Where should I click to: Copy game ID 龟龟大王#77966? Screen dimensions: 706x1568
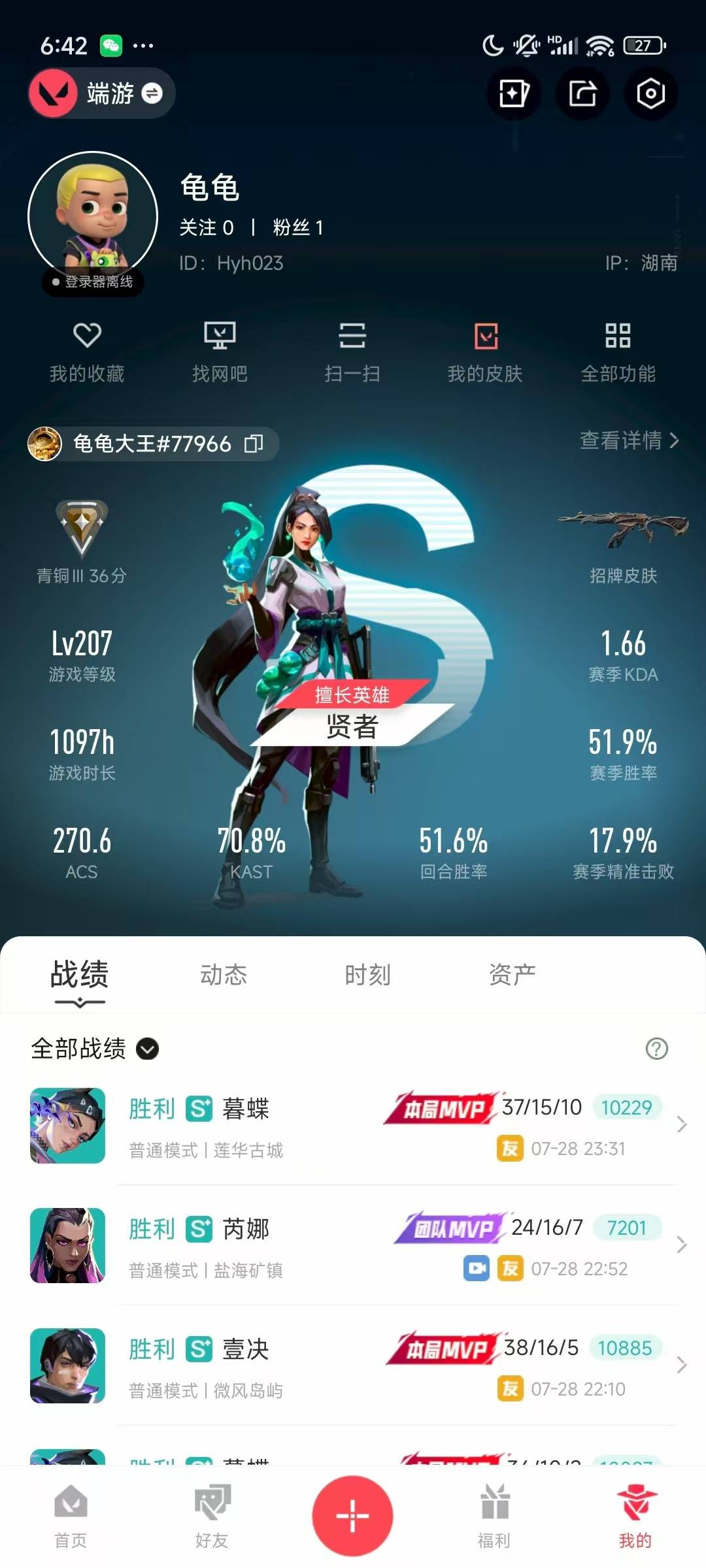pos(254,444)
